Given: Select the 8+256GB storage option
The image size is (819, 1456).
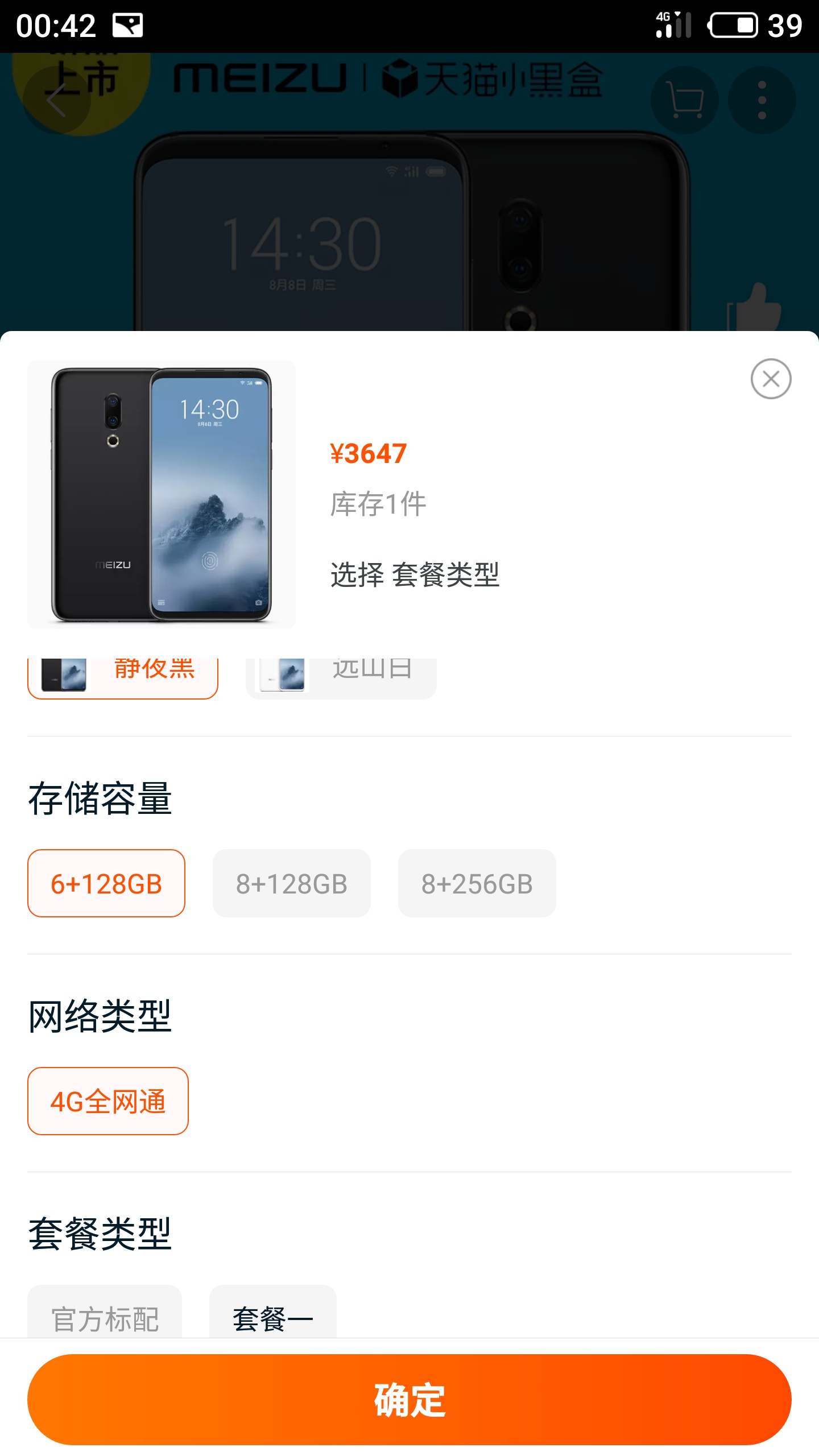Looking at the screenshot, I should point(477,883).
